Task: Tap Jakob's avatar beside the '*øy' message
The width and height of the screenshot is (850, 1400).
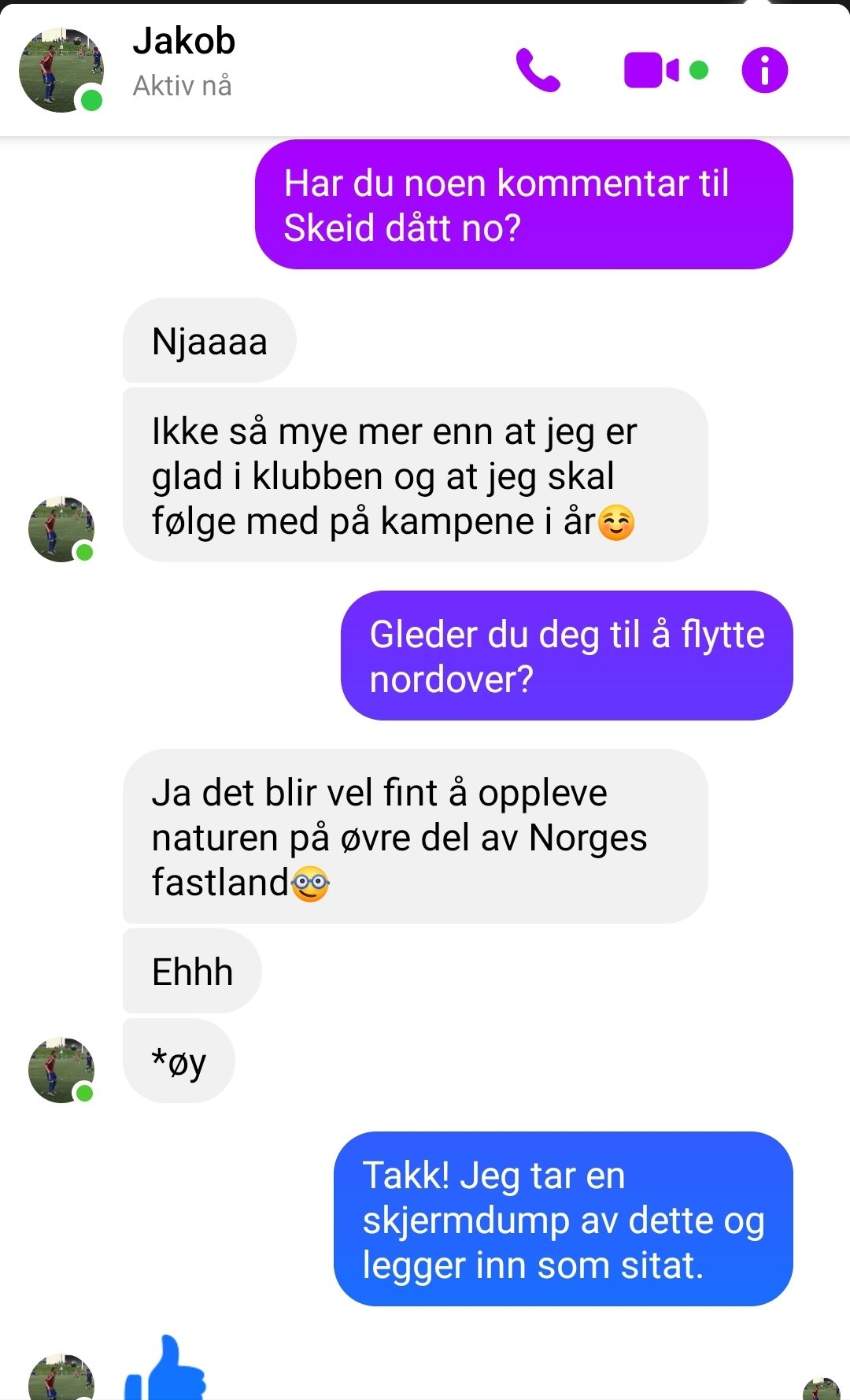Action: (61, 1069)
